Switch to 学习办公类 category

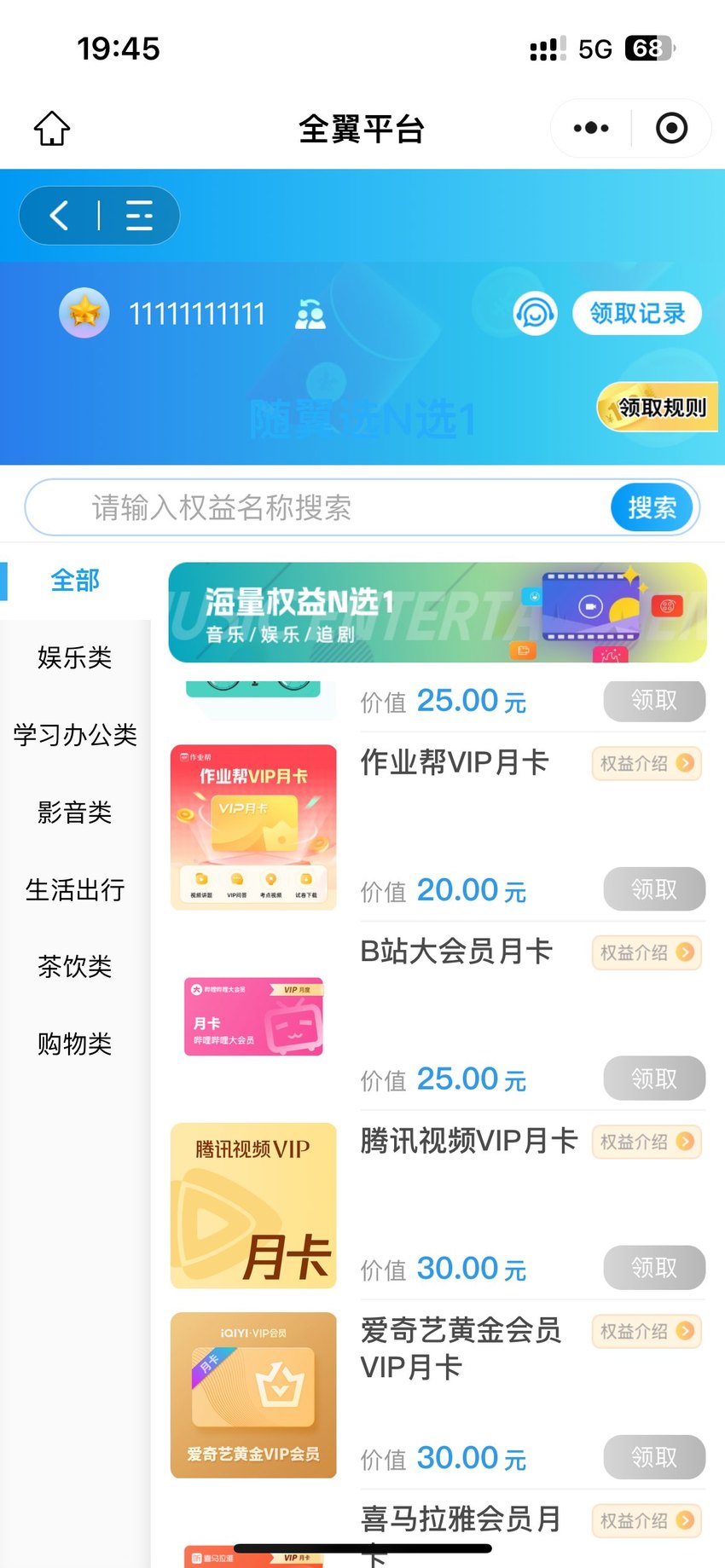tap(75, 735)
